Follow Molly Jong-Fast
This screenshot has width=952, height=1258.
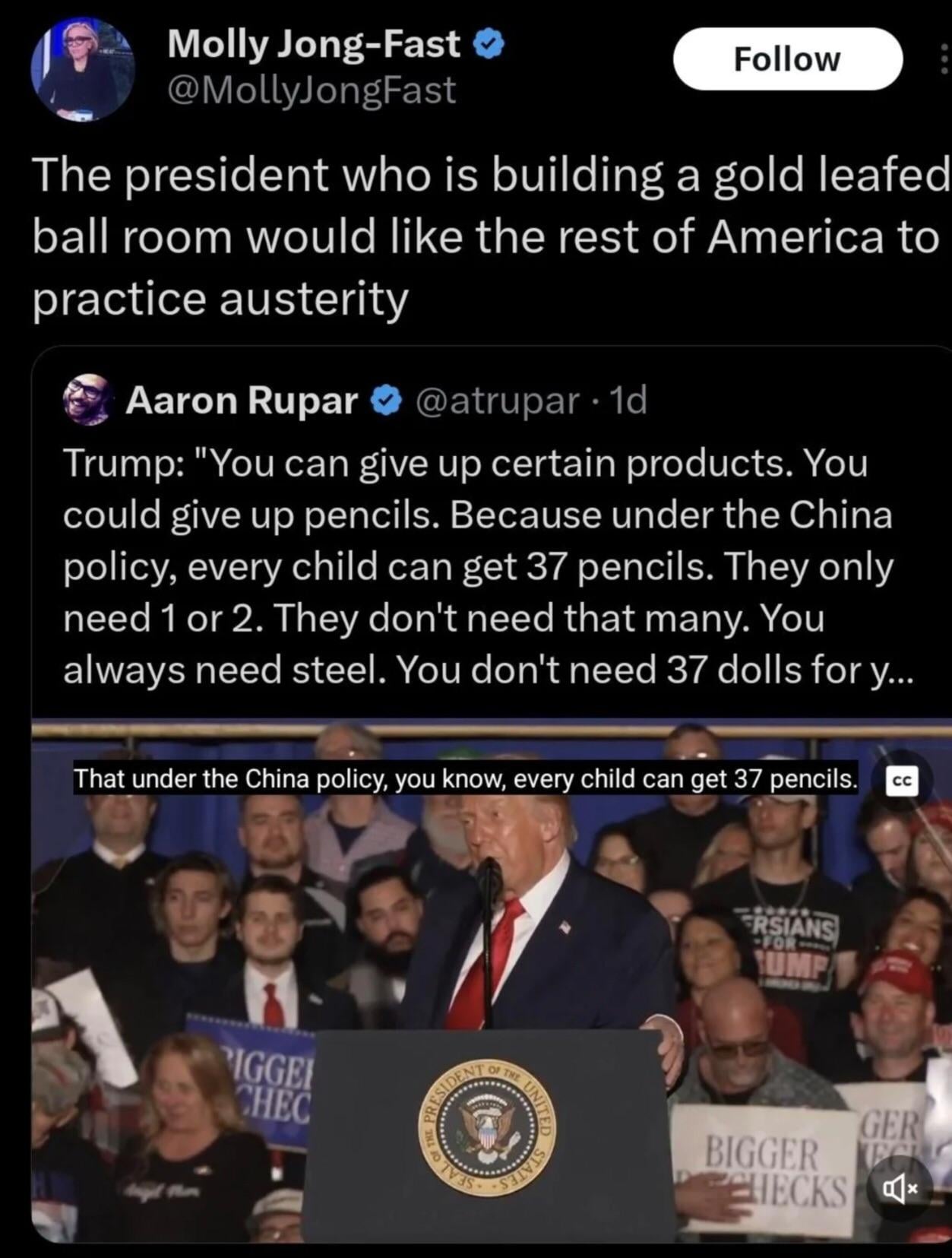787,59
